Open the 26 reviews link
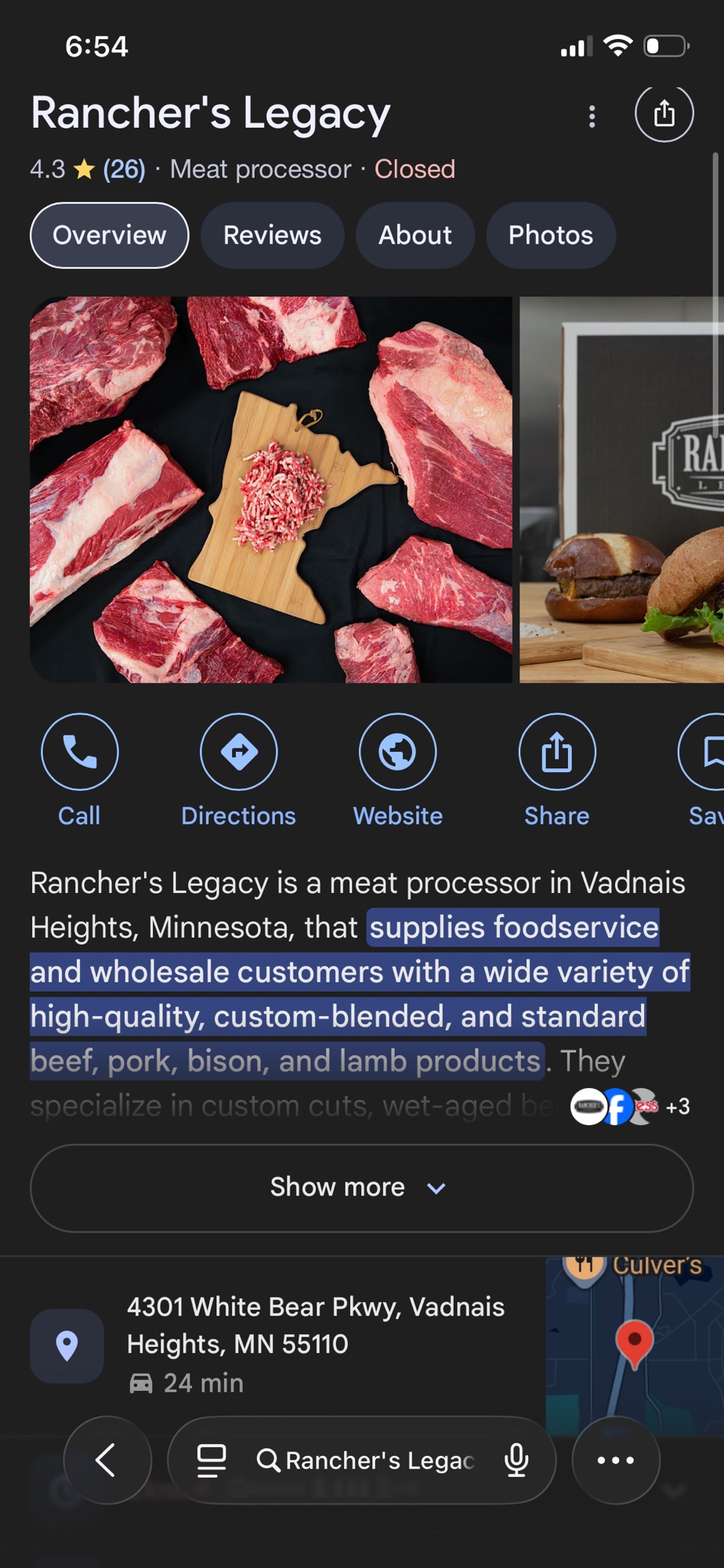The height and width of the screenshot is (1568, 724). point(124,169)
